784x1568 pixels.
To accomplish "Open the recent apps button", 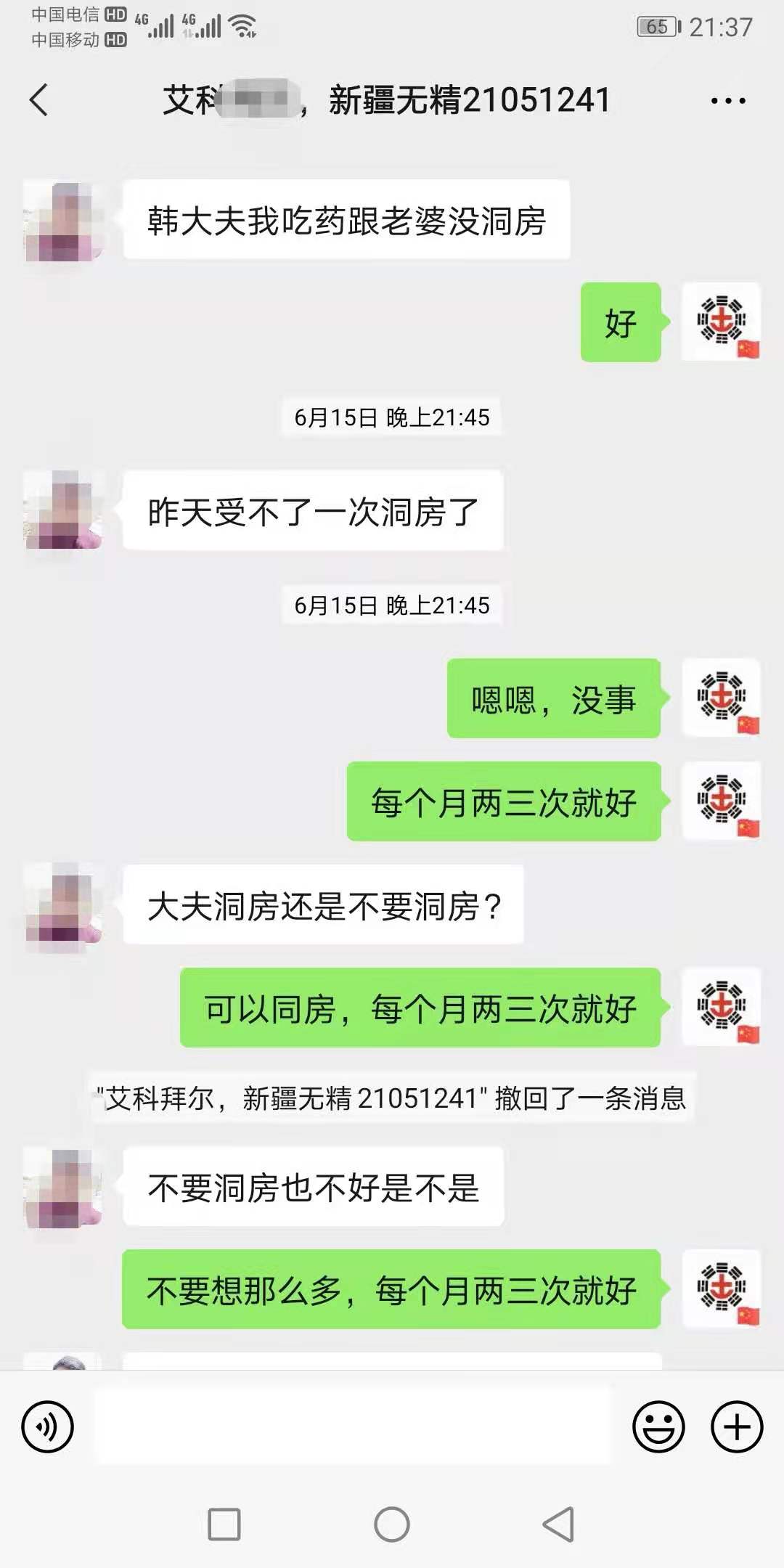I will pyautogui.click(x=224, y=1524).
